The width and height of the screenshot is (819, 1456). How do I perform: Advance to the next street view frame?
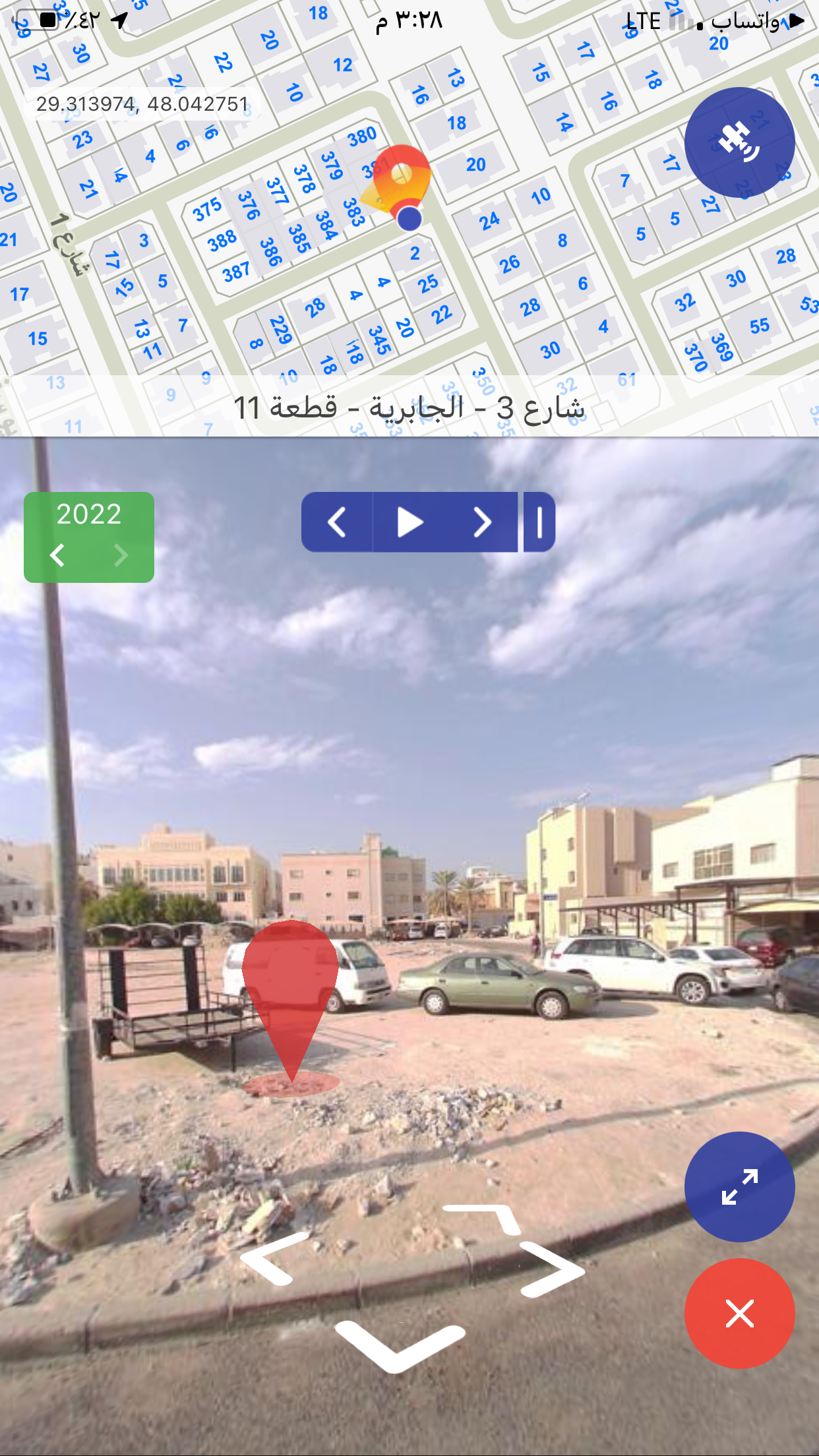[483, 522]
